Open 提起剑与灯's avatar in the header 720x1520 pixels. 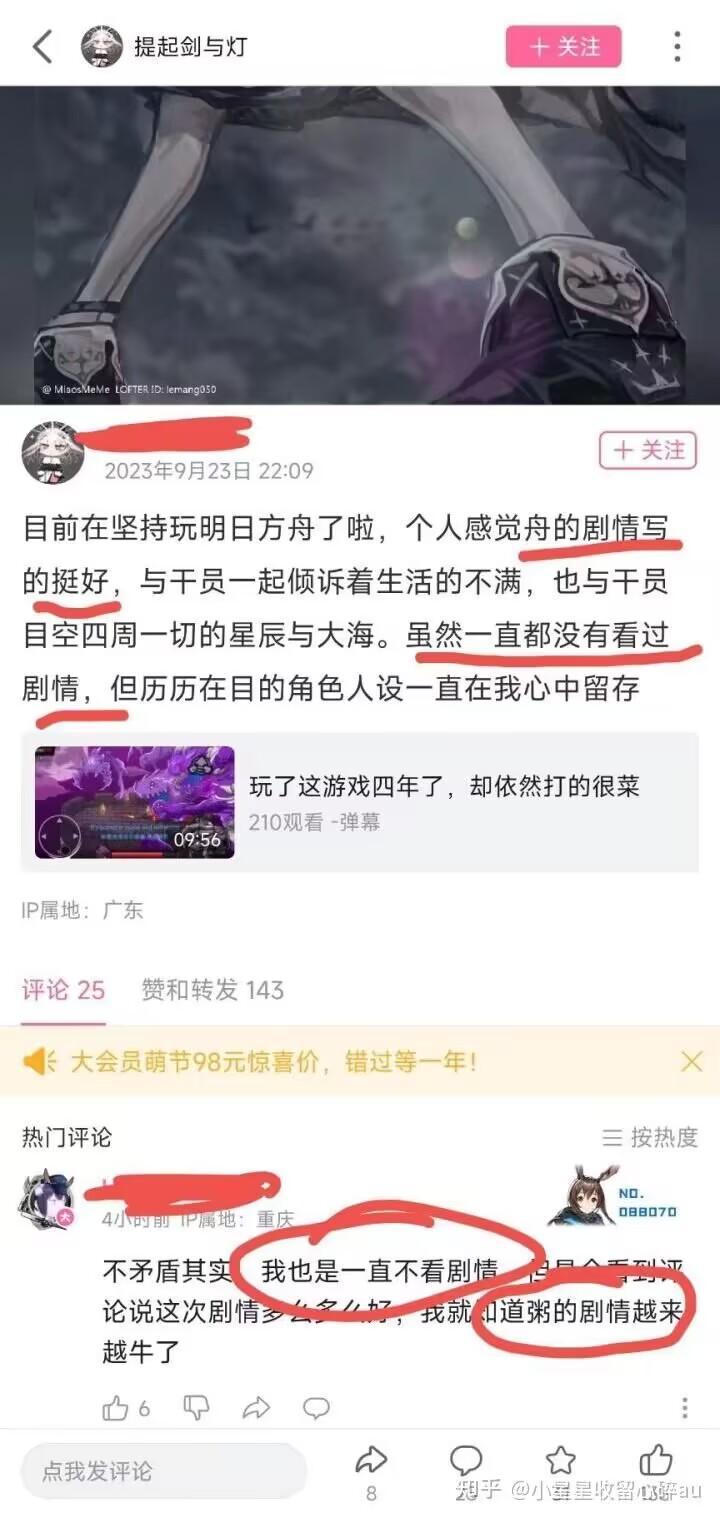pos(102,46)
